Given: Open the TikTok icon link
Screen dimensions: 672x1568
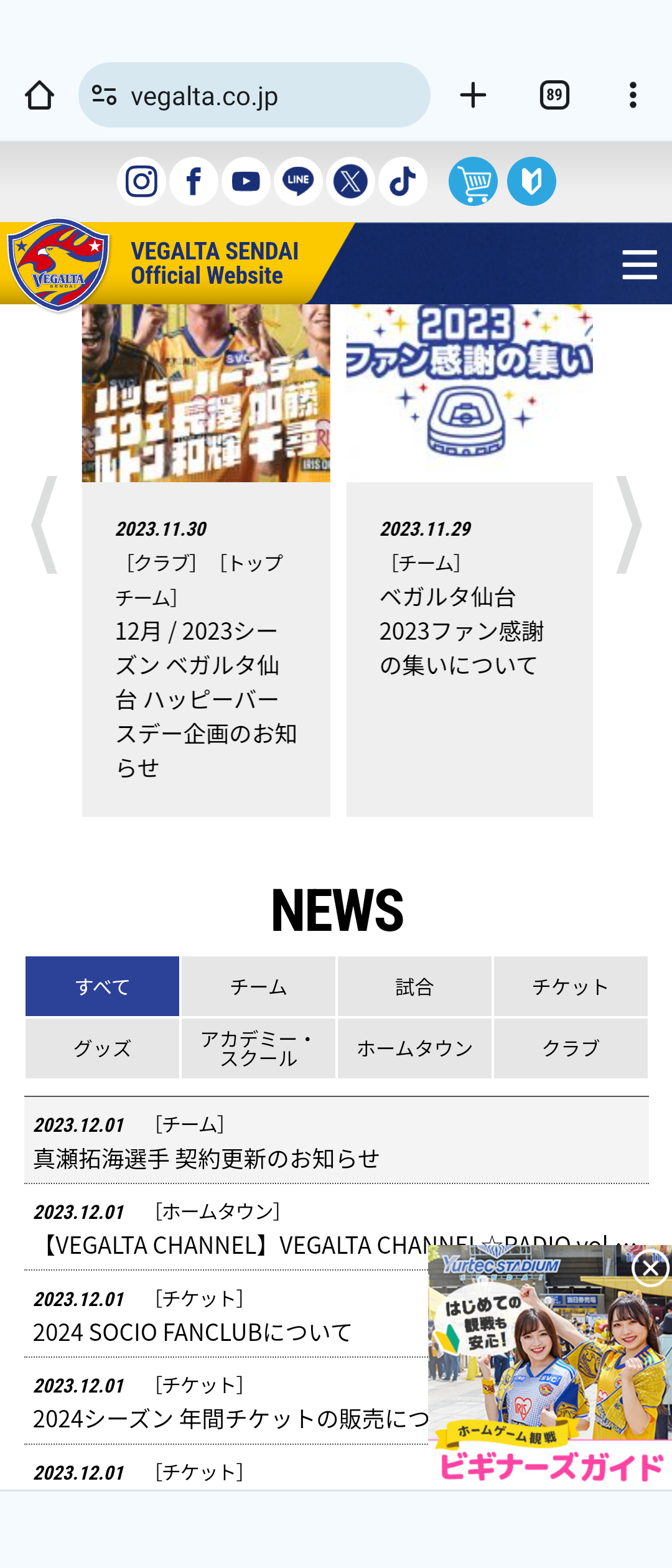Looking at the screenshot, I should click(x=403, y=182).
